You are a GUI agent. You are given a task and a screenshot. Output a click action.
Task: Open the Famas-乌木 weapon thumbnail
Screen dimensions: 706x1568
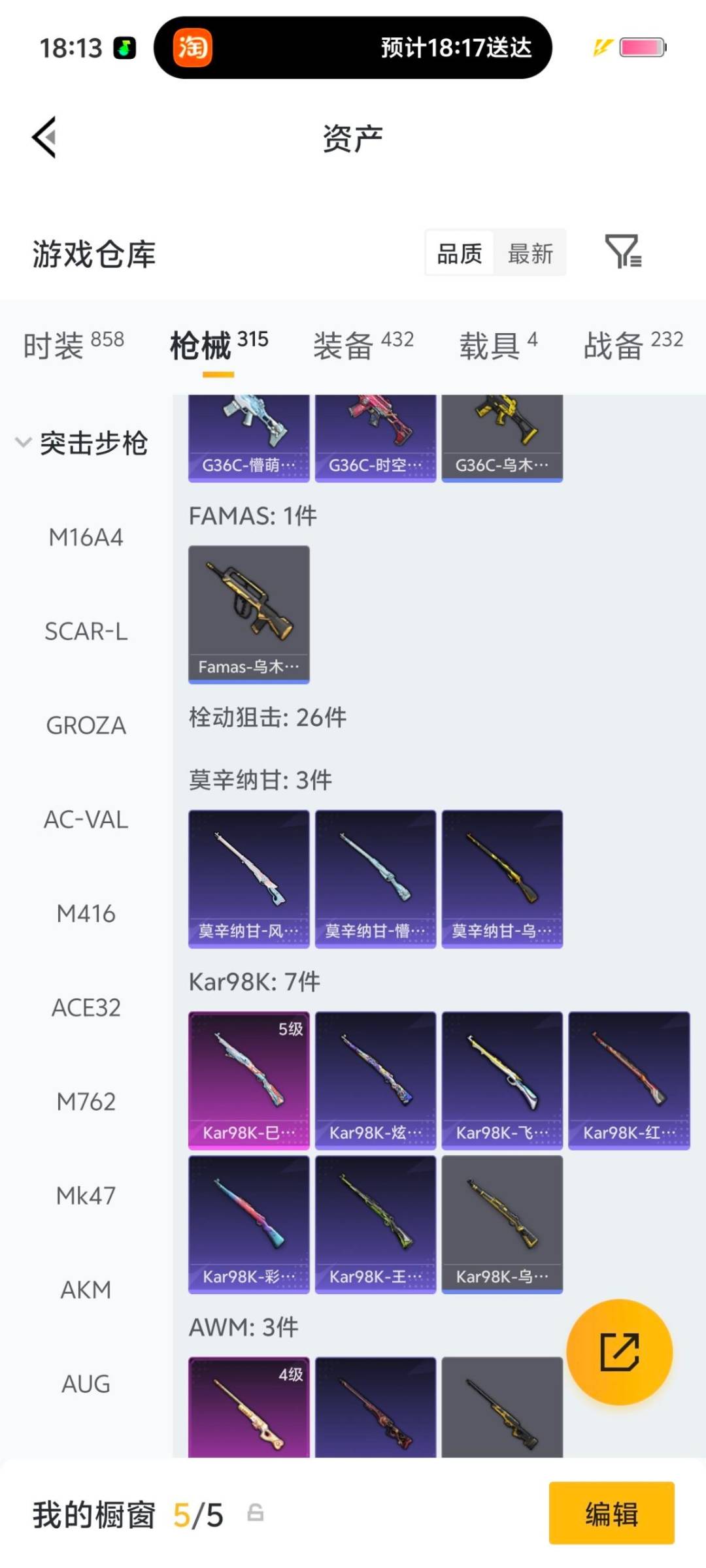[248, 614]
